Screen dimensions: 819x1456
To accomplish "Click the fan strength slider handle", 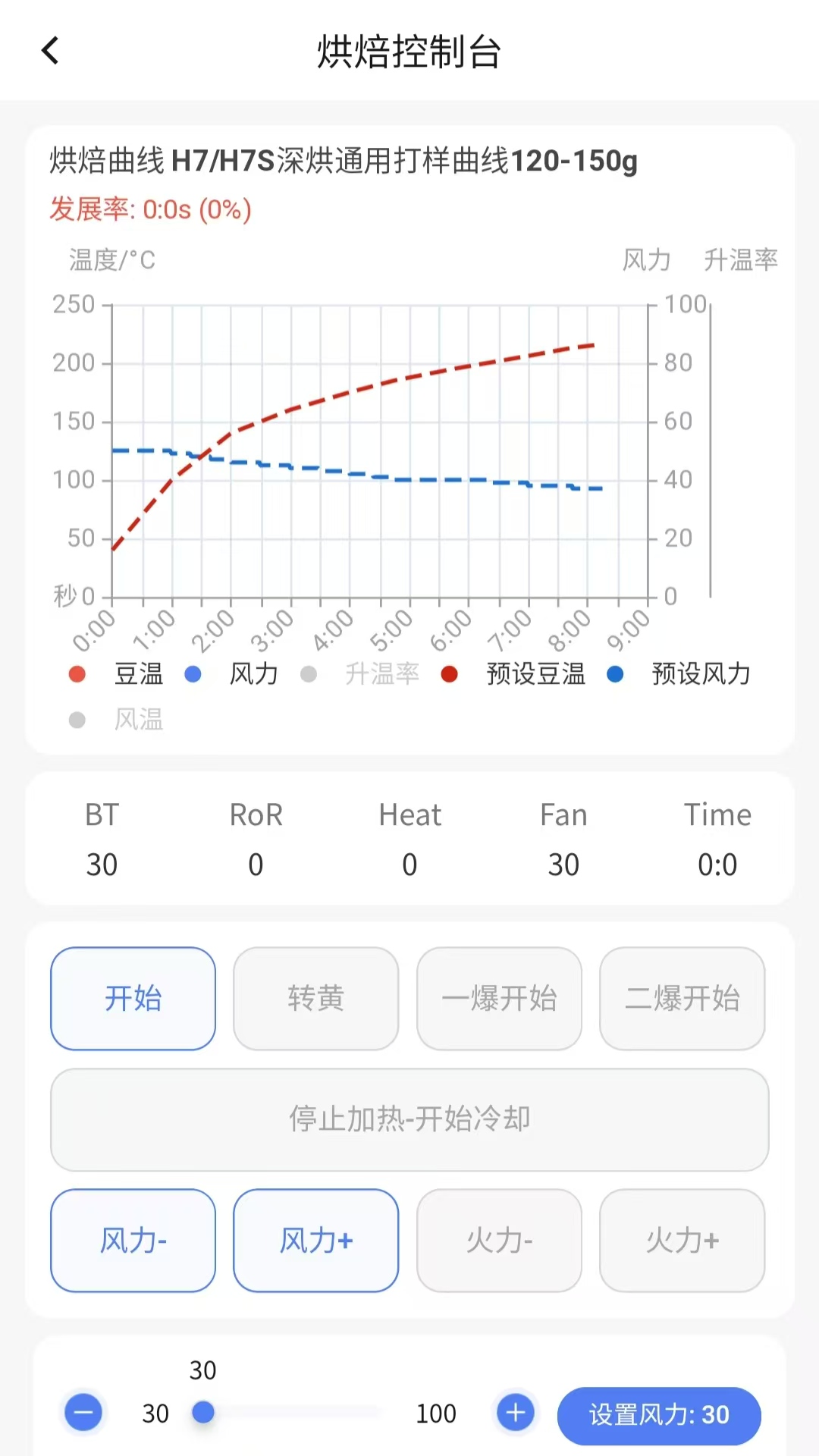I will pos(203,1413).
